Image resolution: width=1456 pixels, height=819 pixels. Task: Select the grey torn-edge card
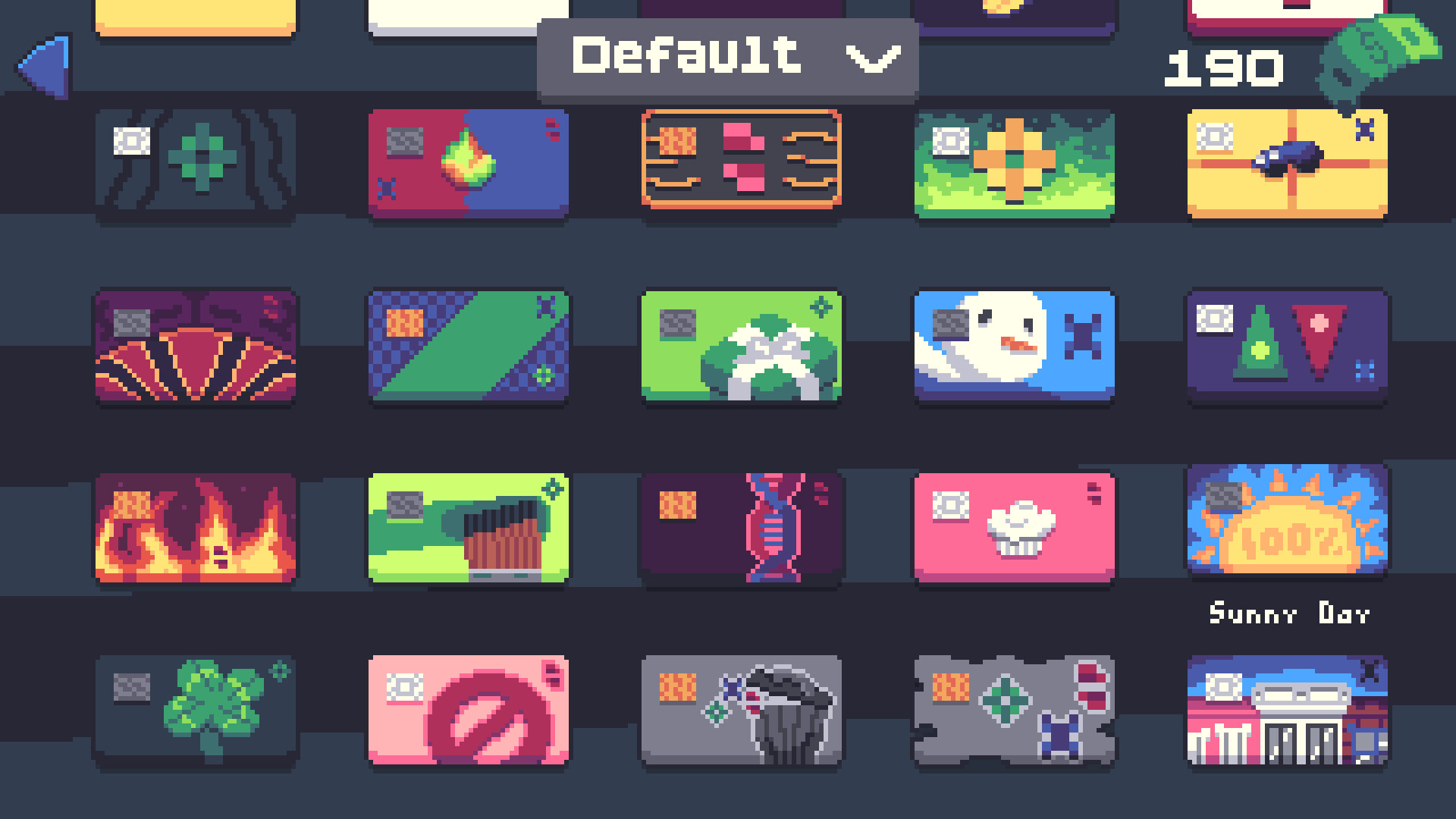click(1015, 710)
